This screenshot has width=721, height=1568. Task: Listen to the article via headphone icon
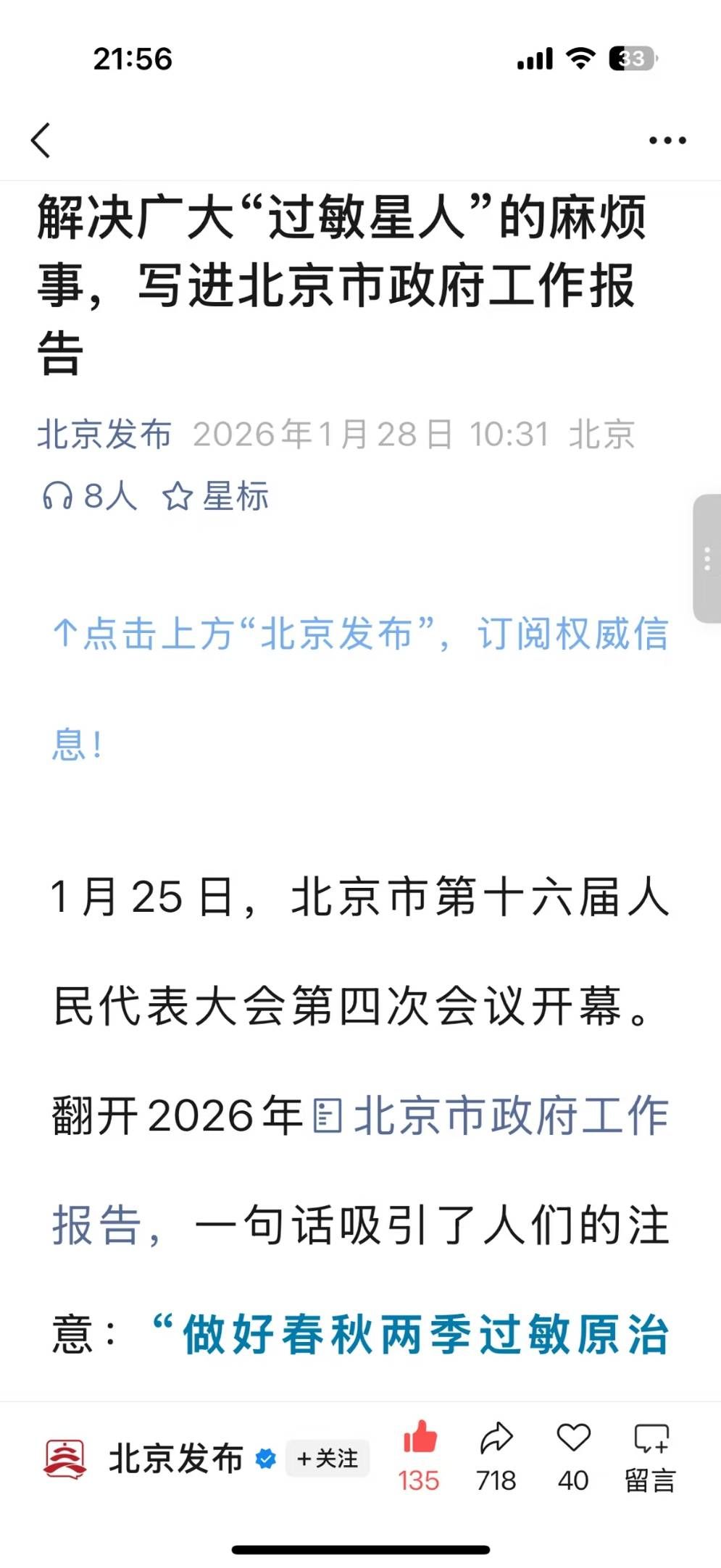[x=58, y=497]
